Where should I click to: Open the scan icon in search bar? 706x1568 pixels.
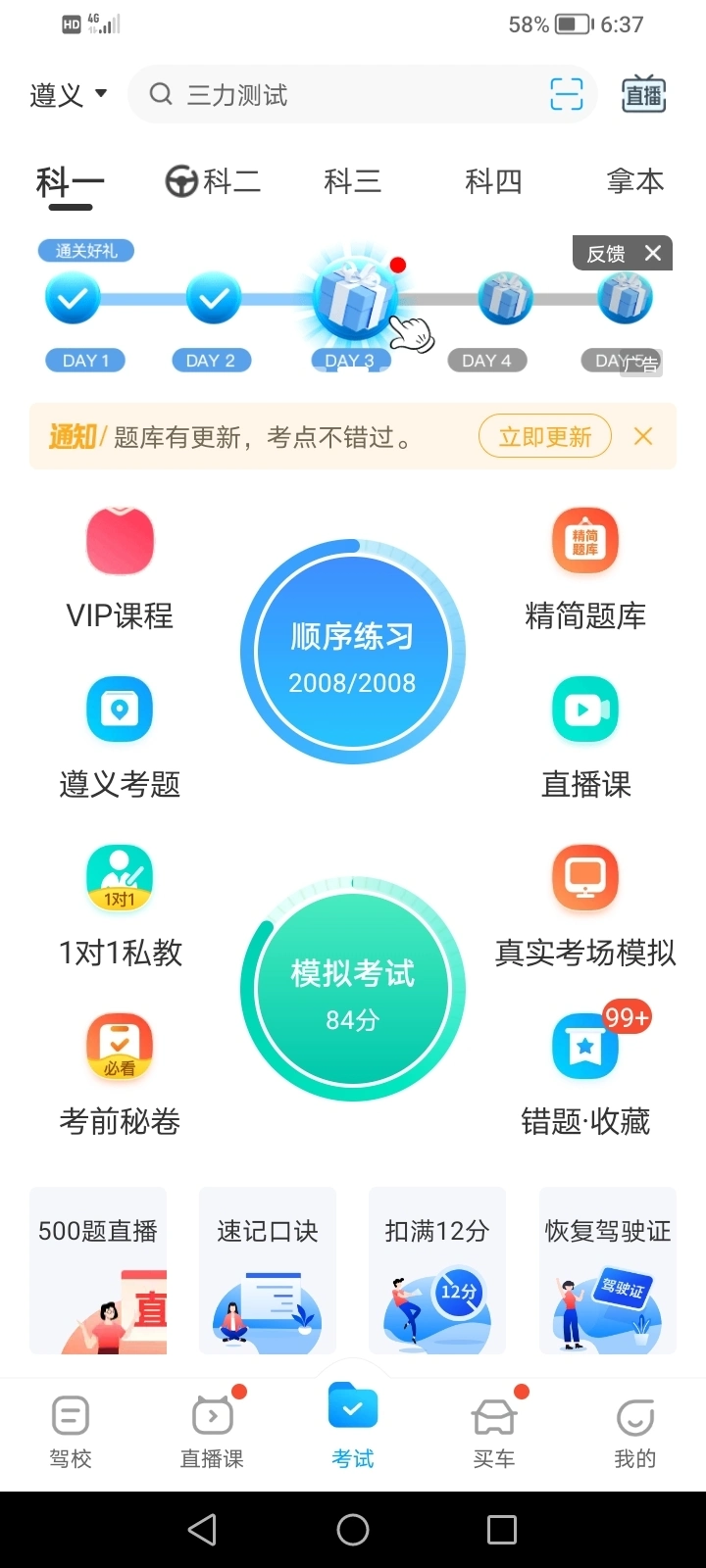(x=566, y=95)
